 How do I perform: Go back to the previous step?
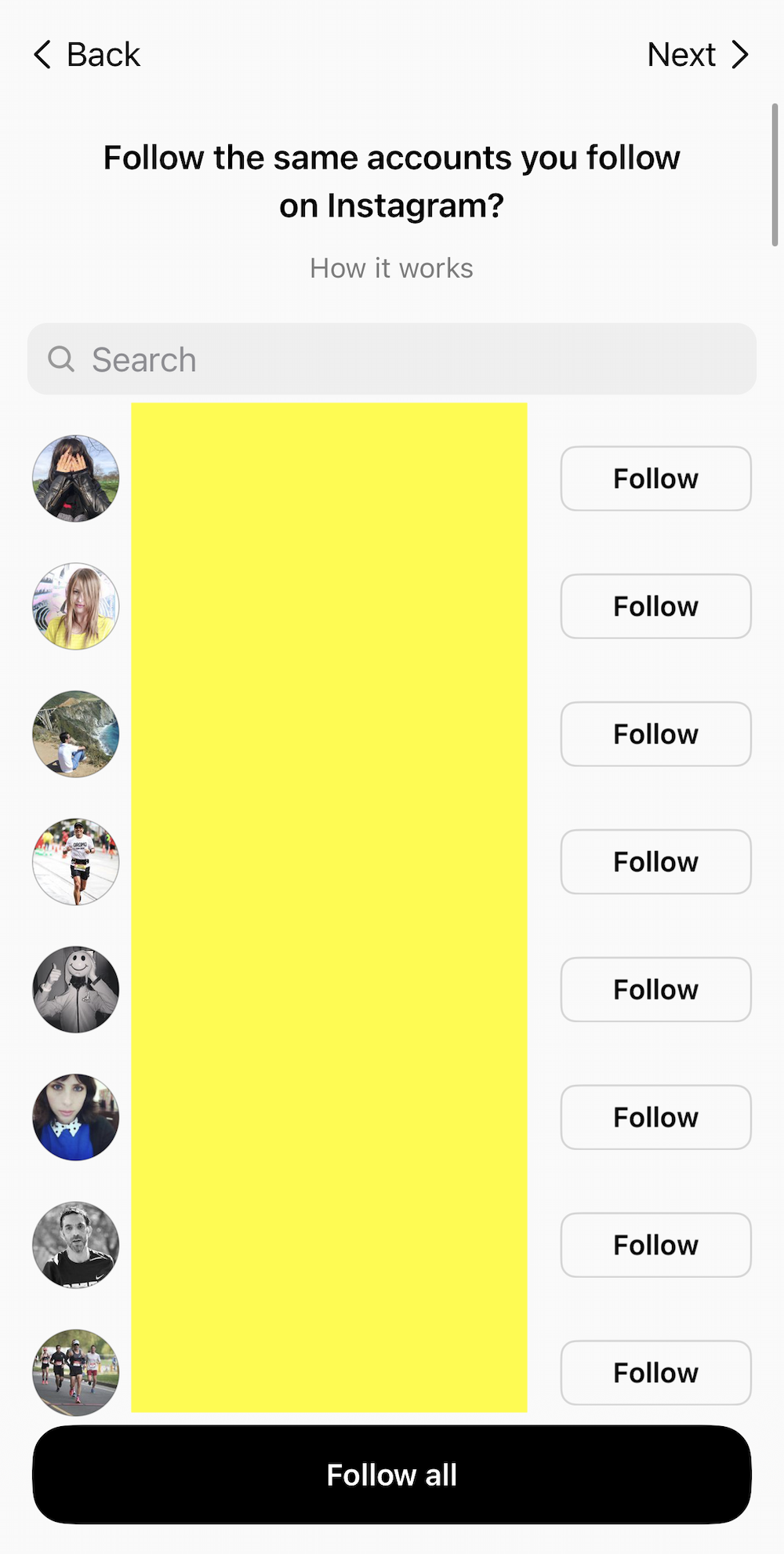(87, 55)
